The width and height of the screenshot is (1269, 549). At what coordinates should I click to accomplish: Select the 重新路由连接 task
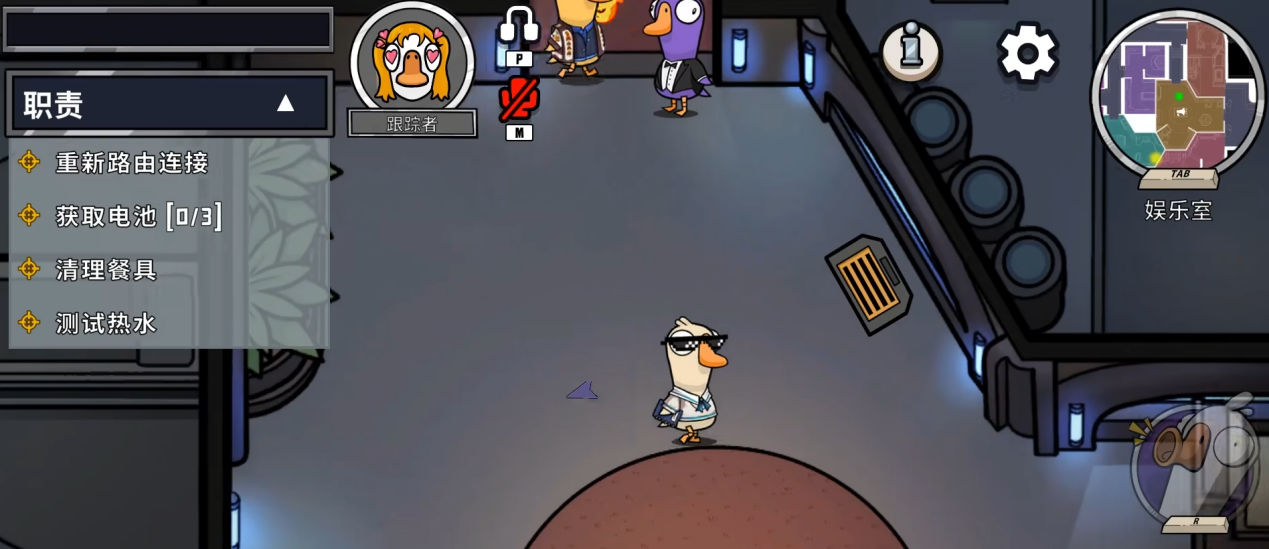click(132, 162)
